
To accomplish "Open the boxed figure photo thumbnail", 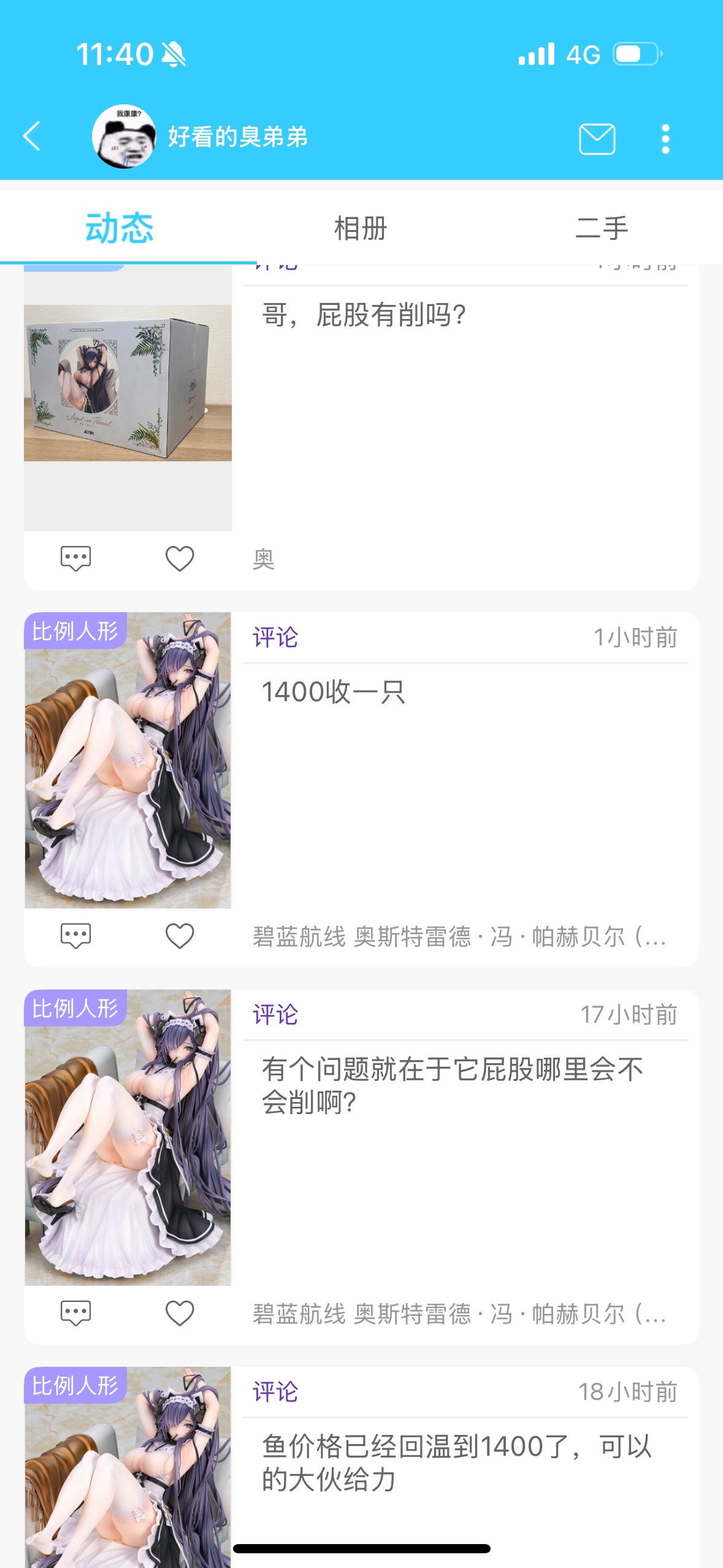I will [128, 383].
